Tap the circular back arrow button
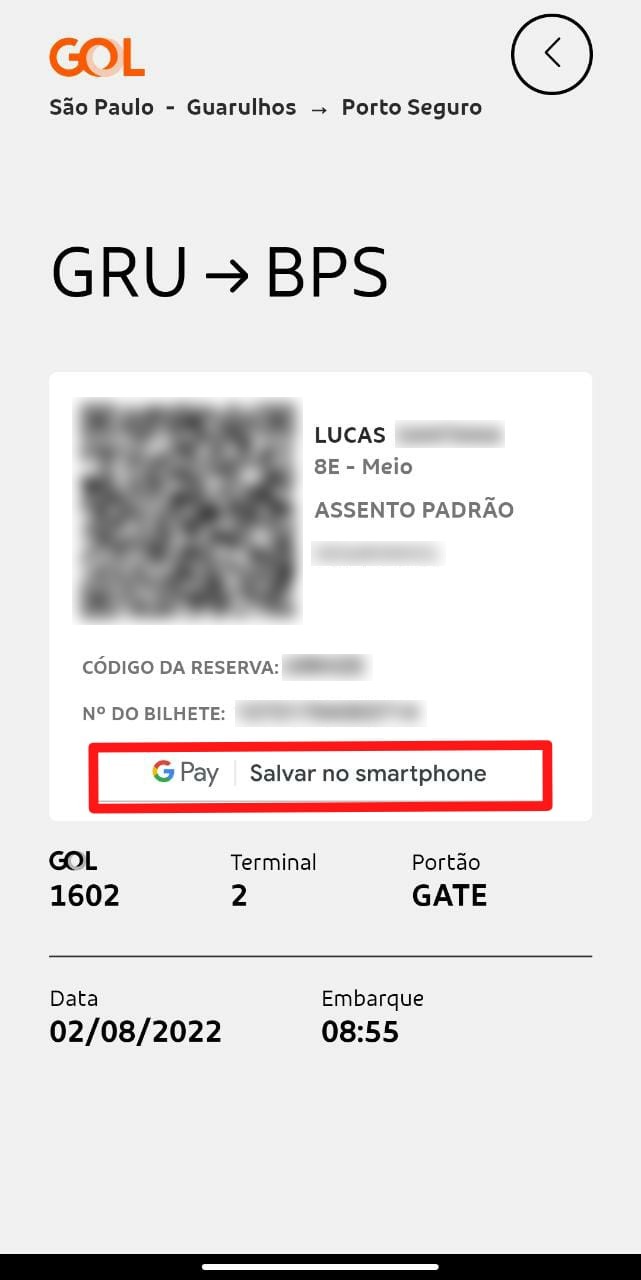Viewport: 641px width, 1280px height. click(x=552, y=54)
